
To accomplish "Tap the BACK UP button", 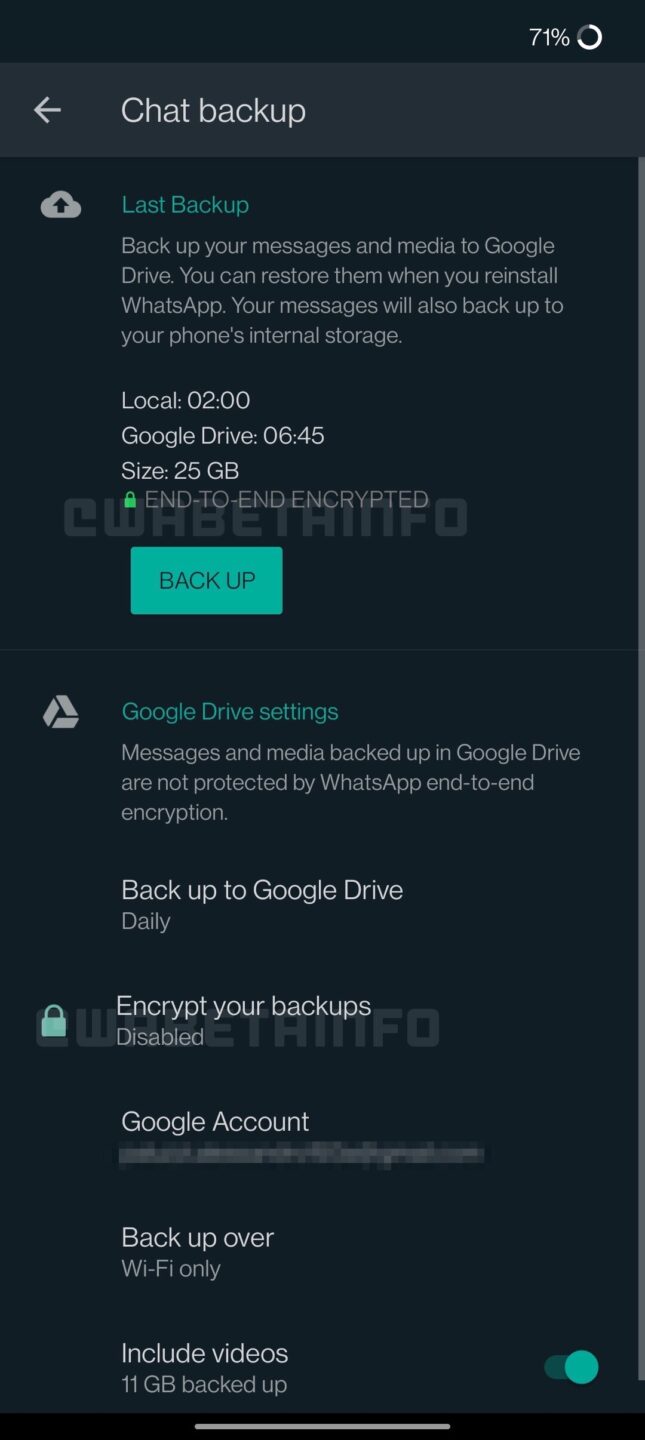I will coord(207,580).
